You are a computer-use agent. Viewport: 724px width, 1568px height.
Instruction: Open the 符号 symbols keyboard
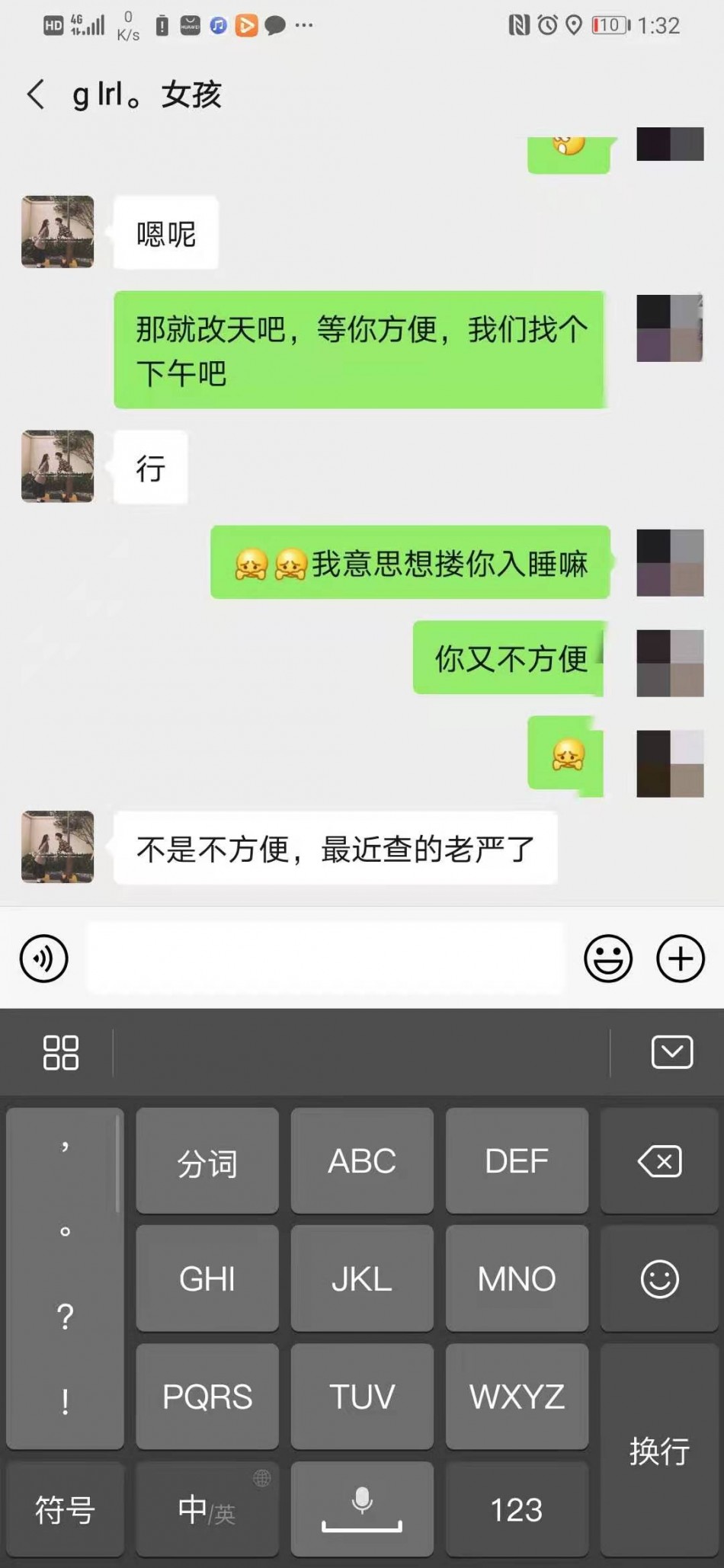click(x=65, y=1509)
